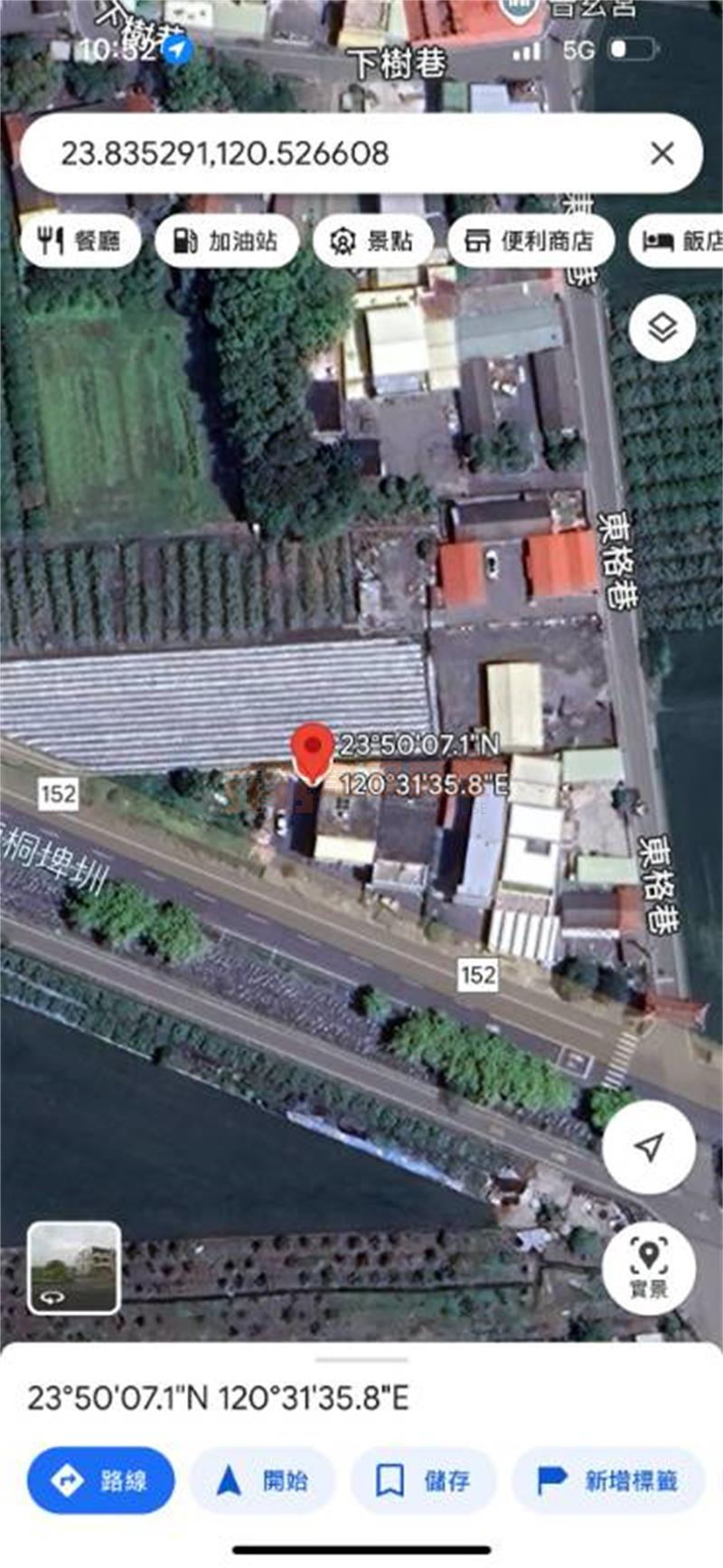Get directions with 路線 button
Image resolution: width=723 pixels, height=1568 pixels.
(100, 1480)
